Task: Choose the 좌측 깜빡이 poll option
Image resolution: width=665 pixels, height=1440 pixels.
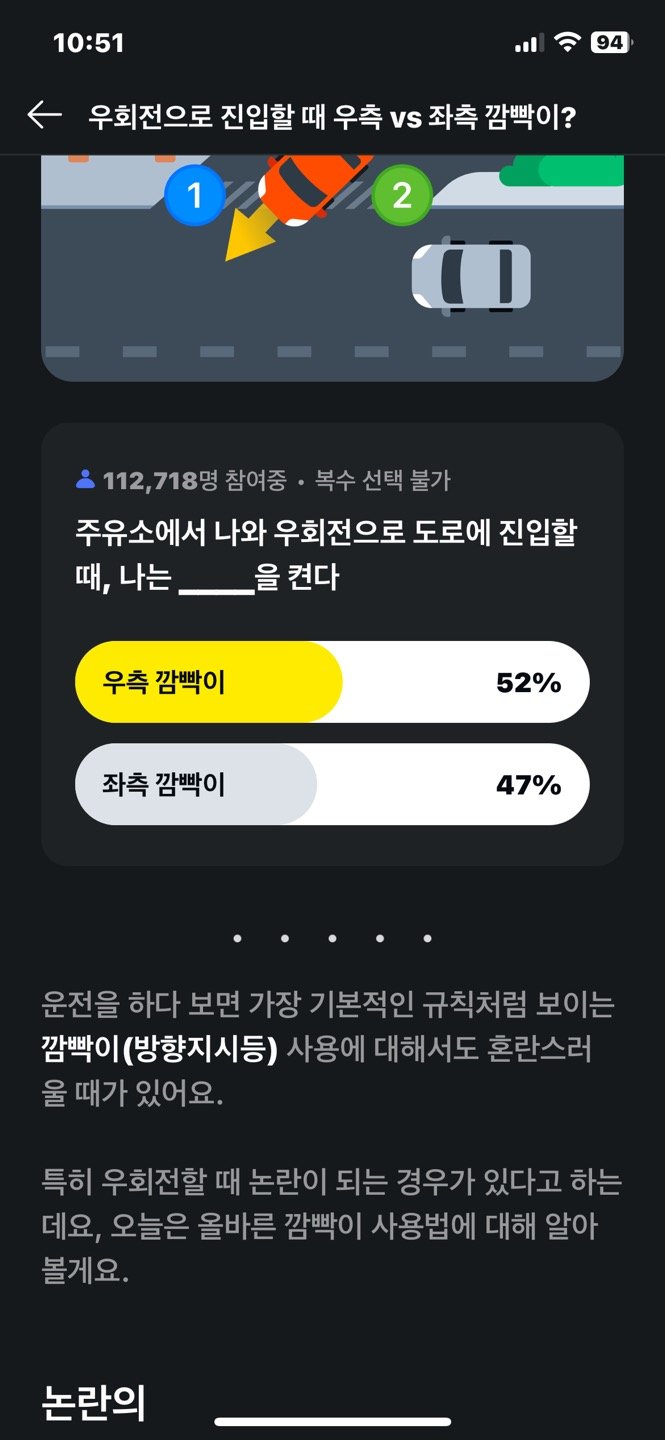Action: [x=332, y=784]
